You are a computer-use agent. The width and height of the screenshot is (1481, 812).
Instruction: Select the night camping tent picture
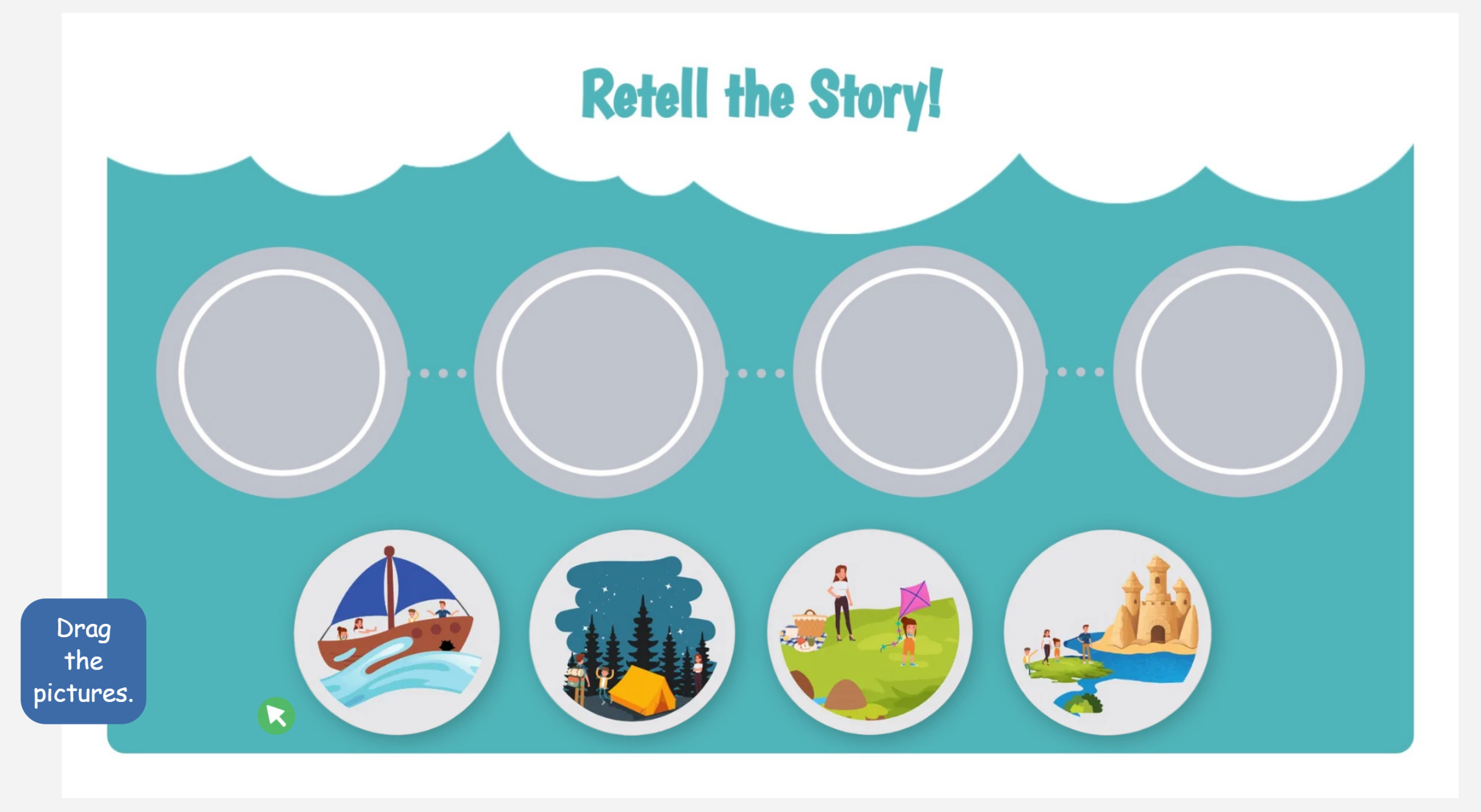(632, 634)
